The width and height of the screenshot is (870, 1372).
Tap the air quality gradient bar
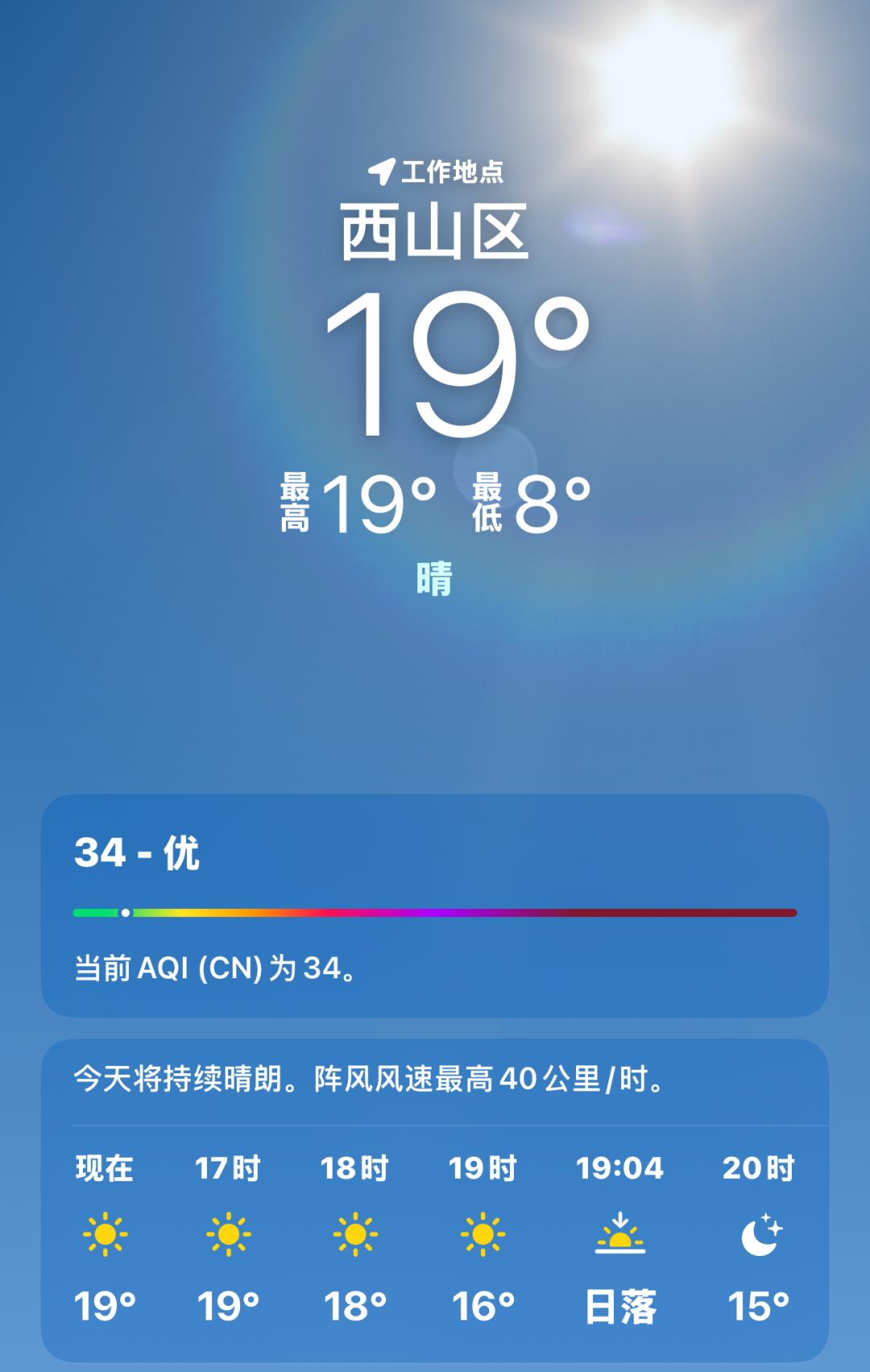435,912
